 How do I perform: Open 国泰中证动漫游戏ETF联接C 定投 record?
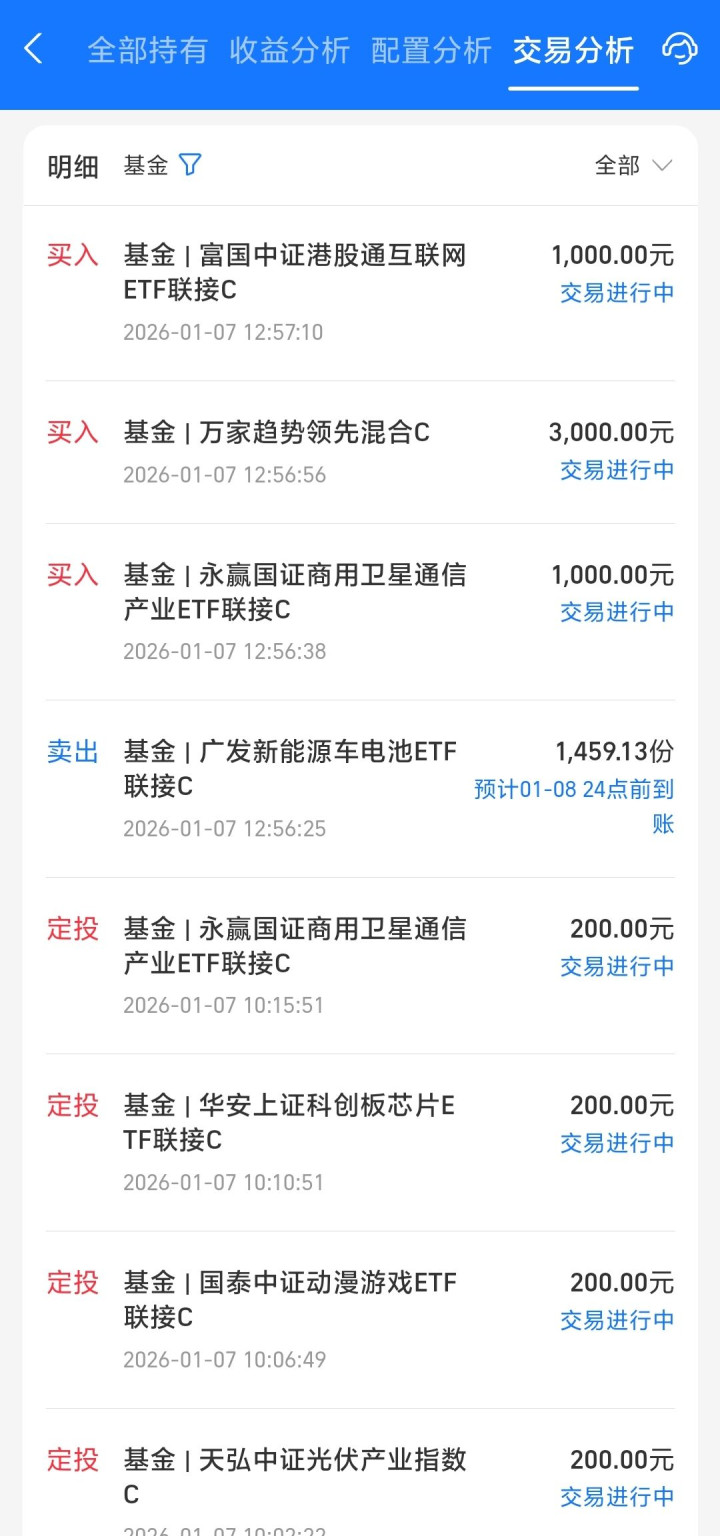[360, 1319]
